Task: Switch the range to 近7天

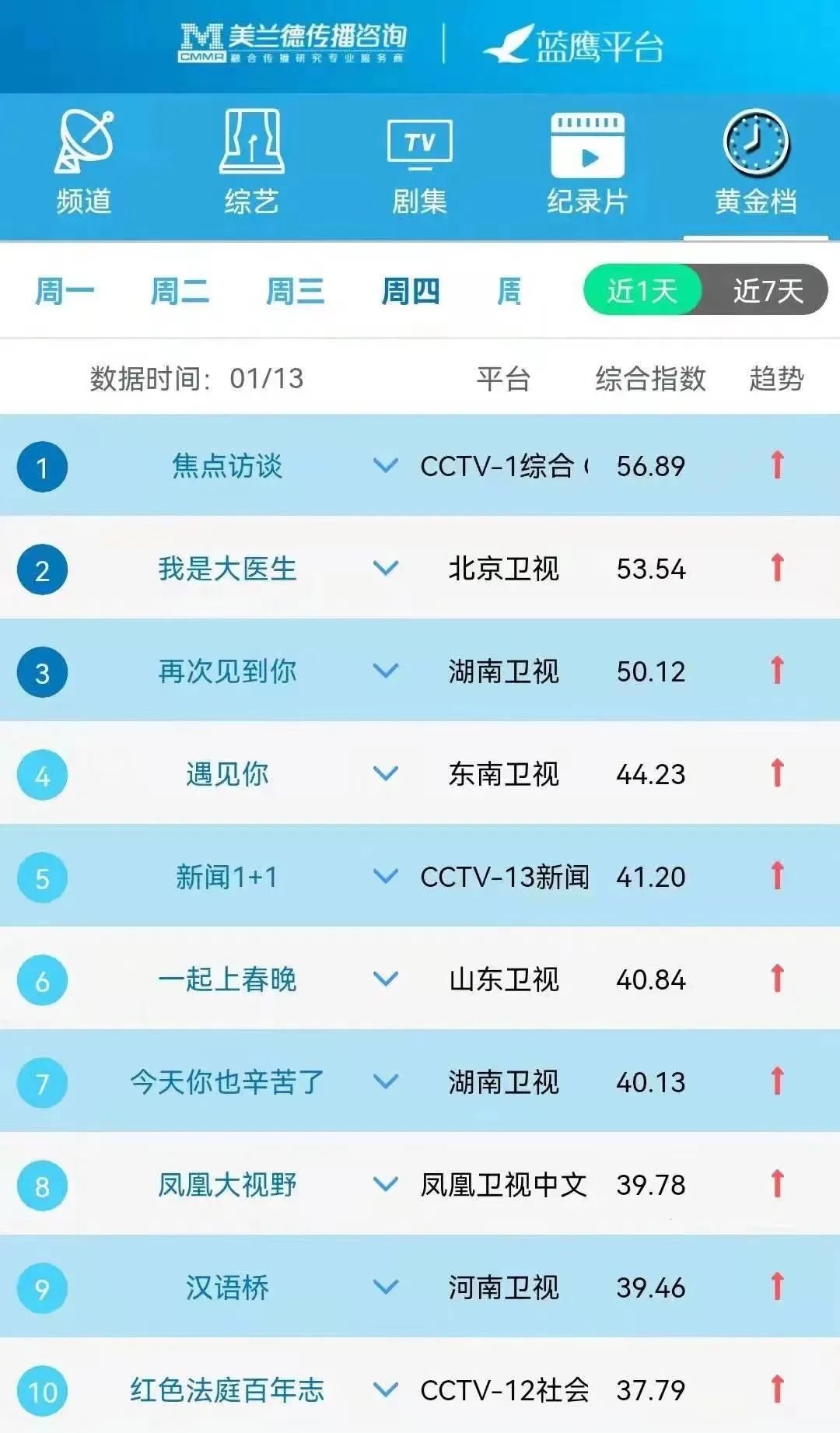Action: click(x=768, y=290)
